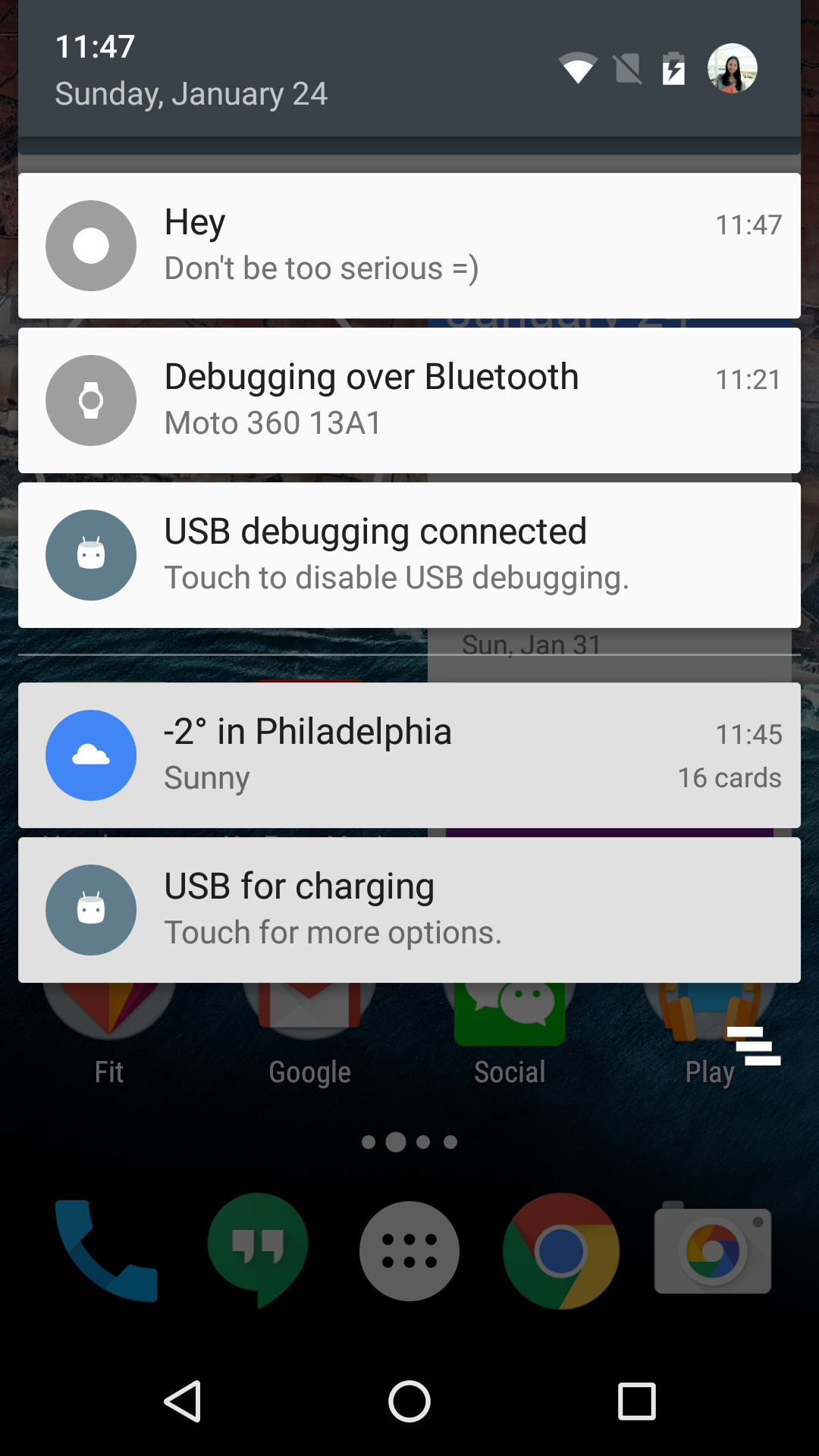Open the Philadelphia weather notification
819x1456 pixels.
(409, 755)
